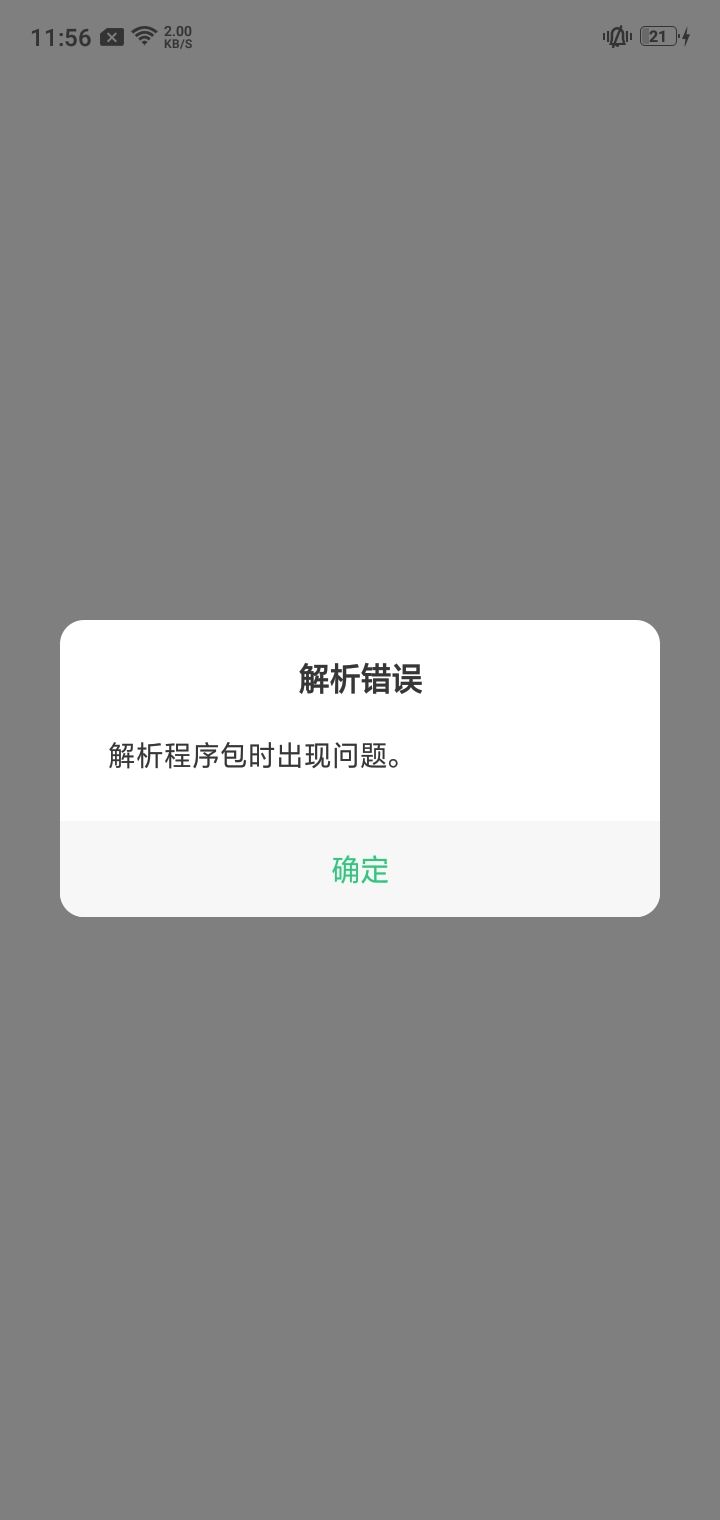
Task: Tap the white dialog card body
Action: coord(359,720)
